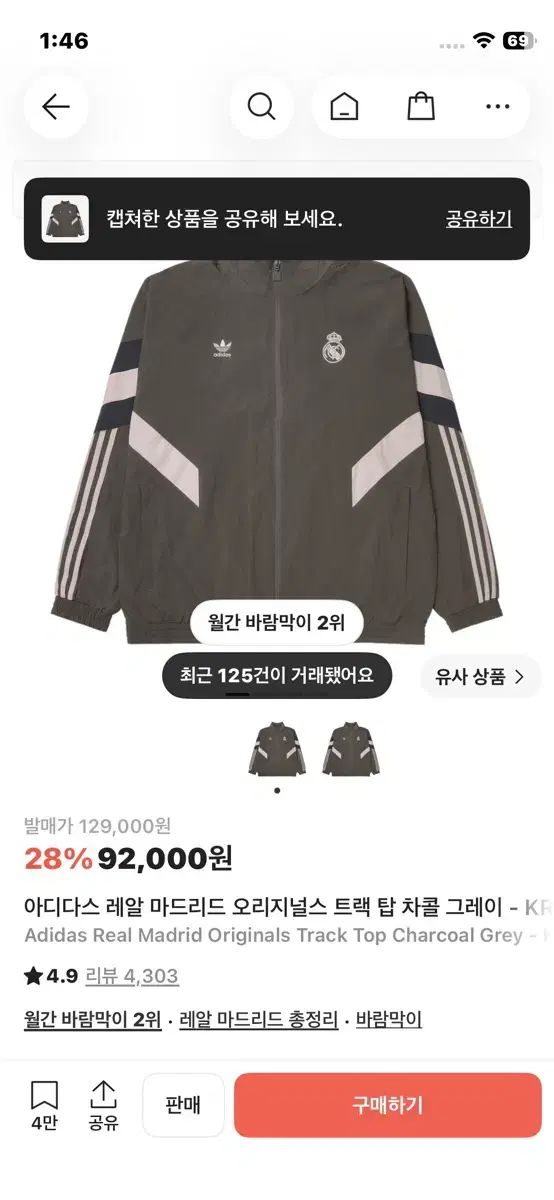554x1200 pixels.
Task: Share the product via 공유 icon
Action: pyautogui.click(x=103, y=1105)
